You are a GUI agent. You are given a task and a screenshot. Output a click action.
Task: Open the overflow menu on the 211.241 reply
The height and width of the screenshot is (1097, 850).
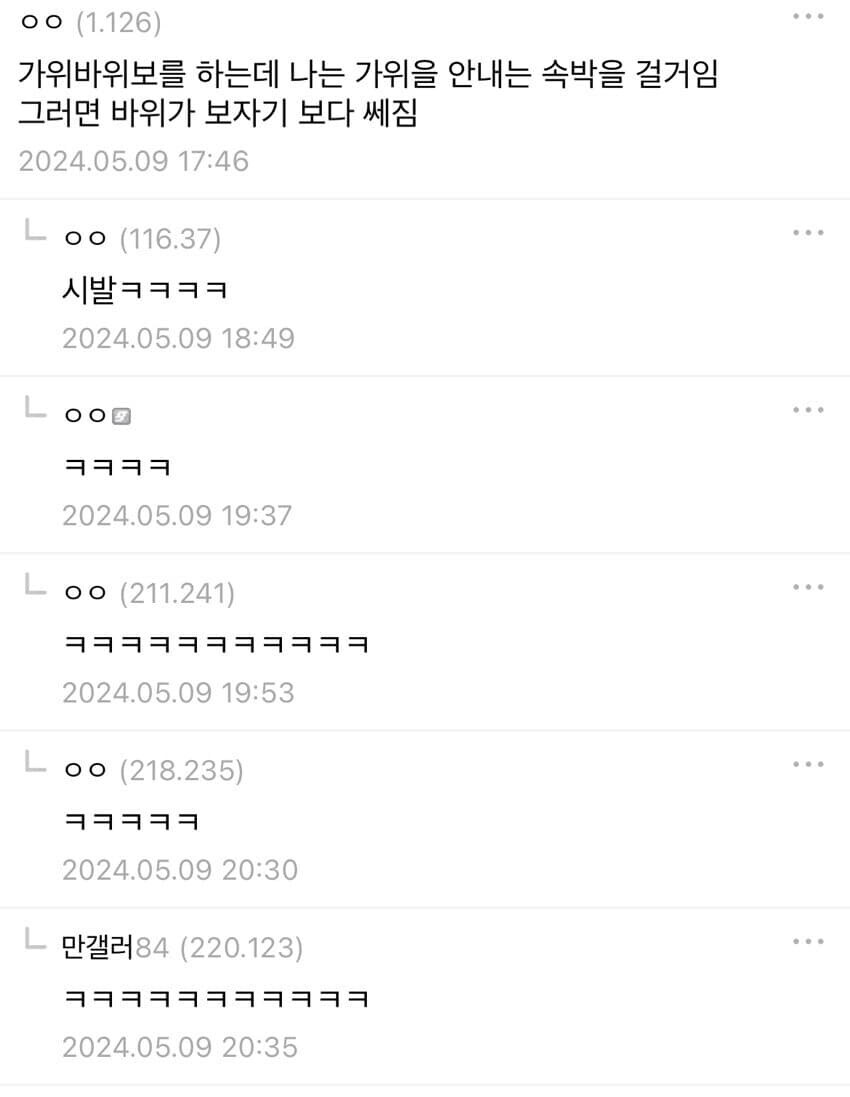pyautogui.click(x=808, y=587)
